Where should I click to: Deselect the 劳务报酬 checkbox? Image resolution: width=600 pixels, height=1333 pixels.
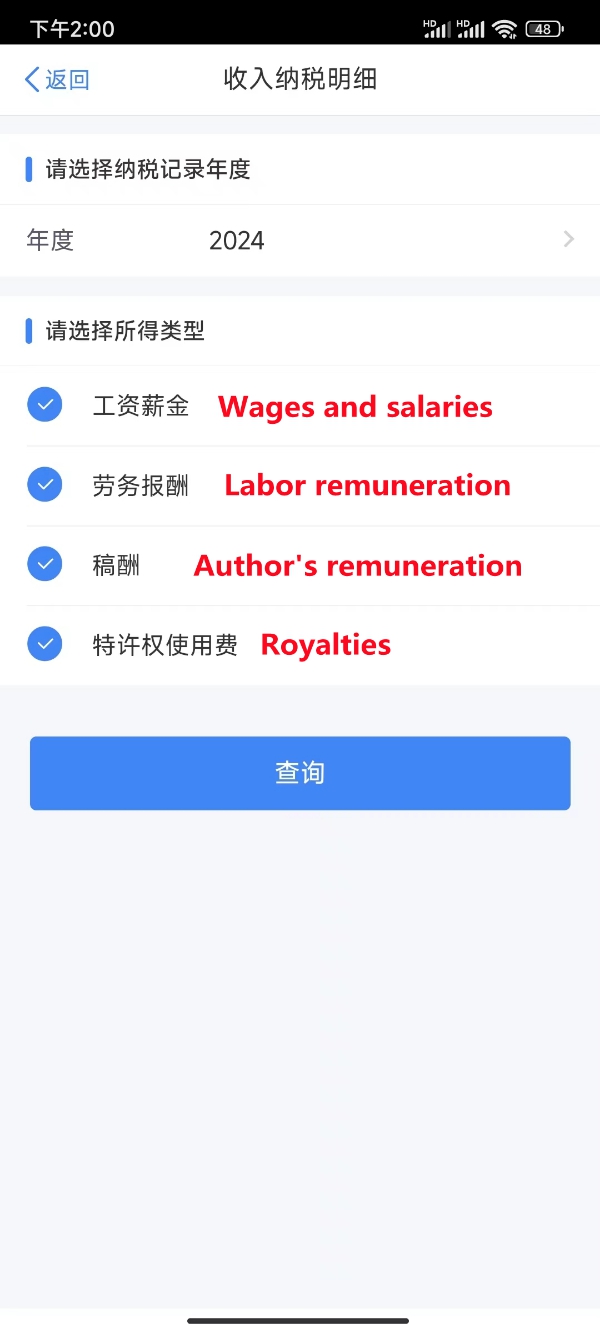45,485
